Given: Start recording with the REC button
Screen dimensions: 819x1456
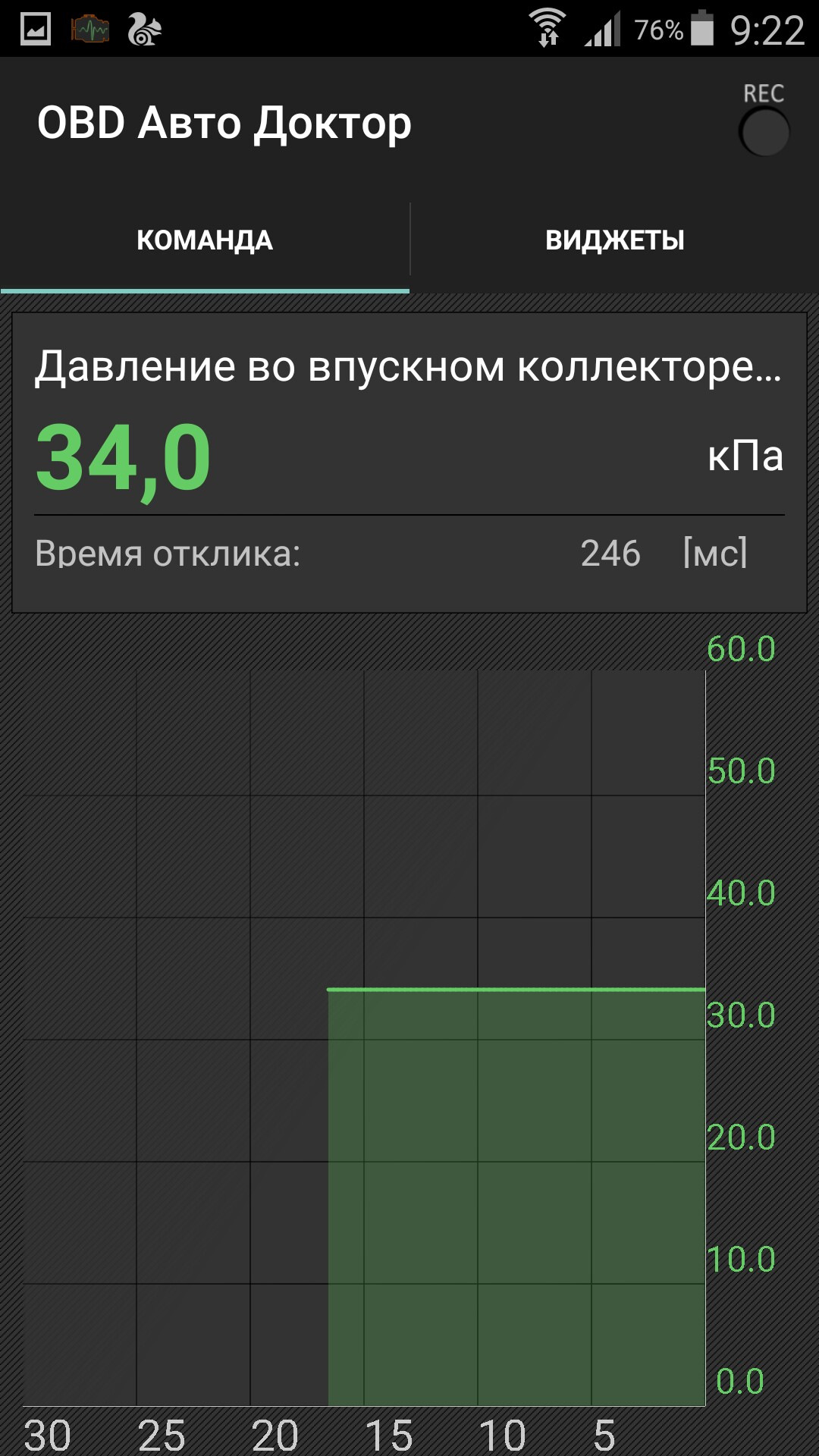Looking at the screenshot, I should pos(764,130).
